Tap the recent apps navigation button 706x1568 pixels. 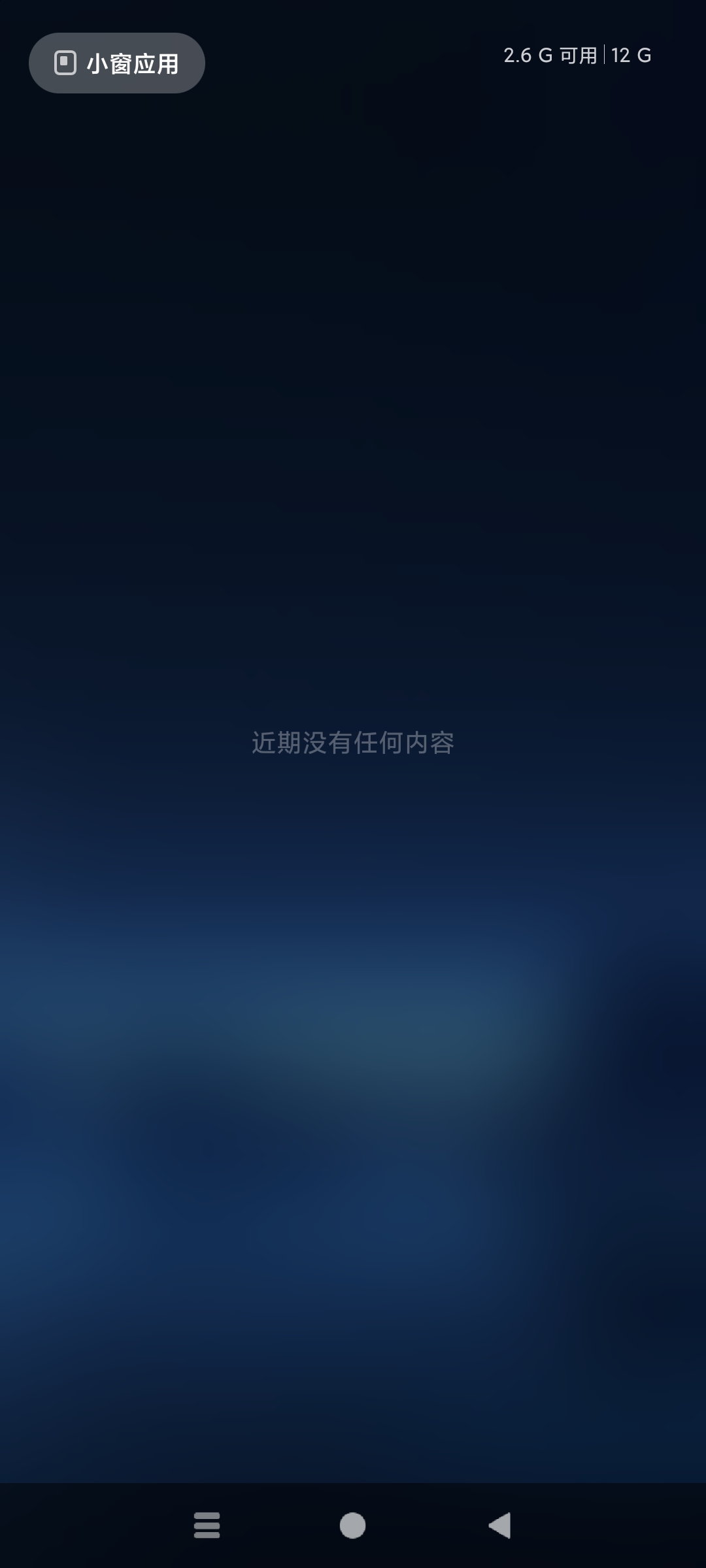(207, 1526)
